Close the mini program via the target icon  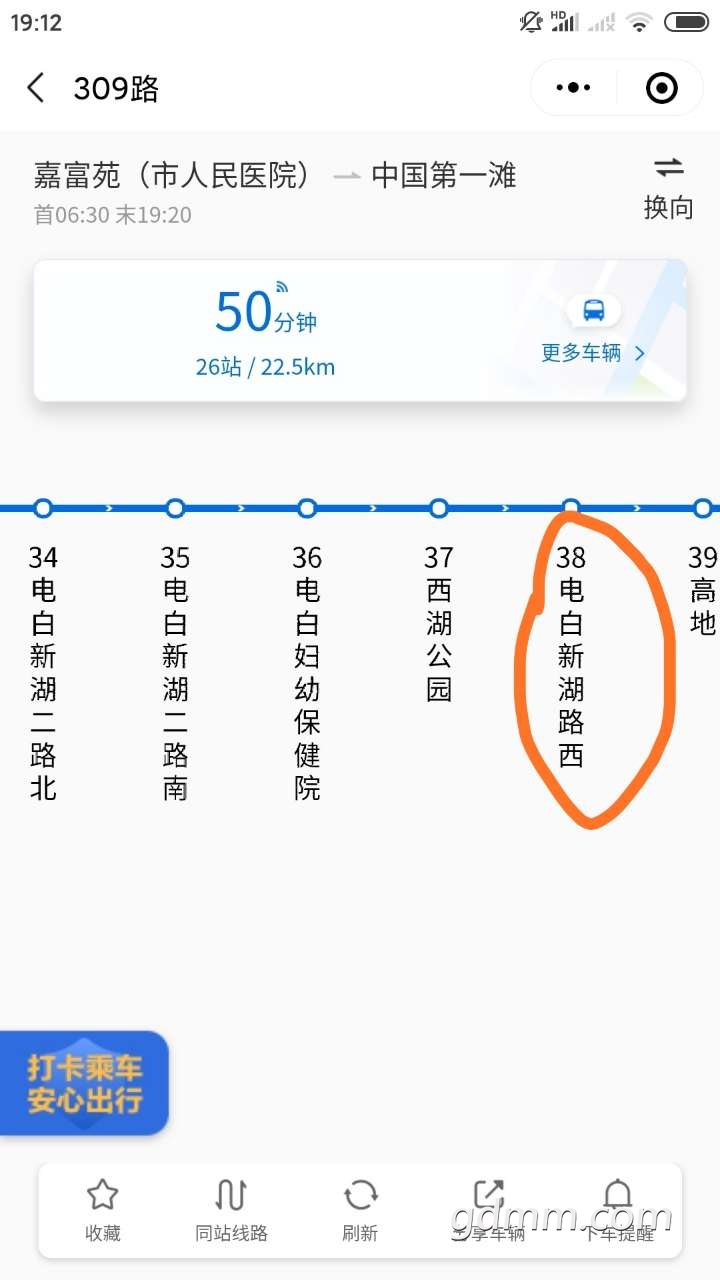click(x=661, y=88)
